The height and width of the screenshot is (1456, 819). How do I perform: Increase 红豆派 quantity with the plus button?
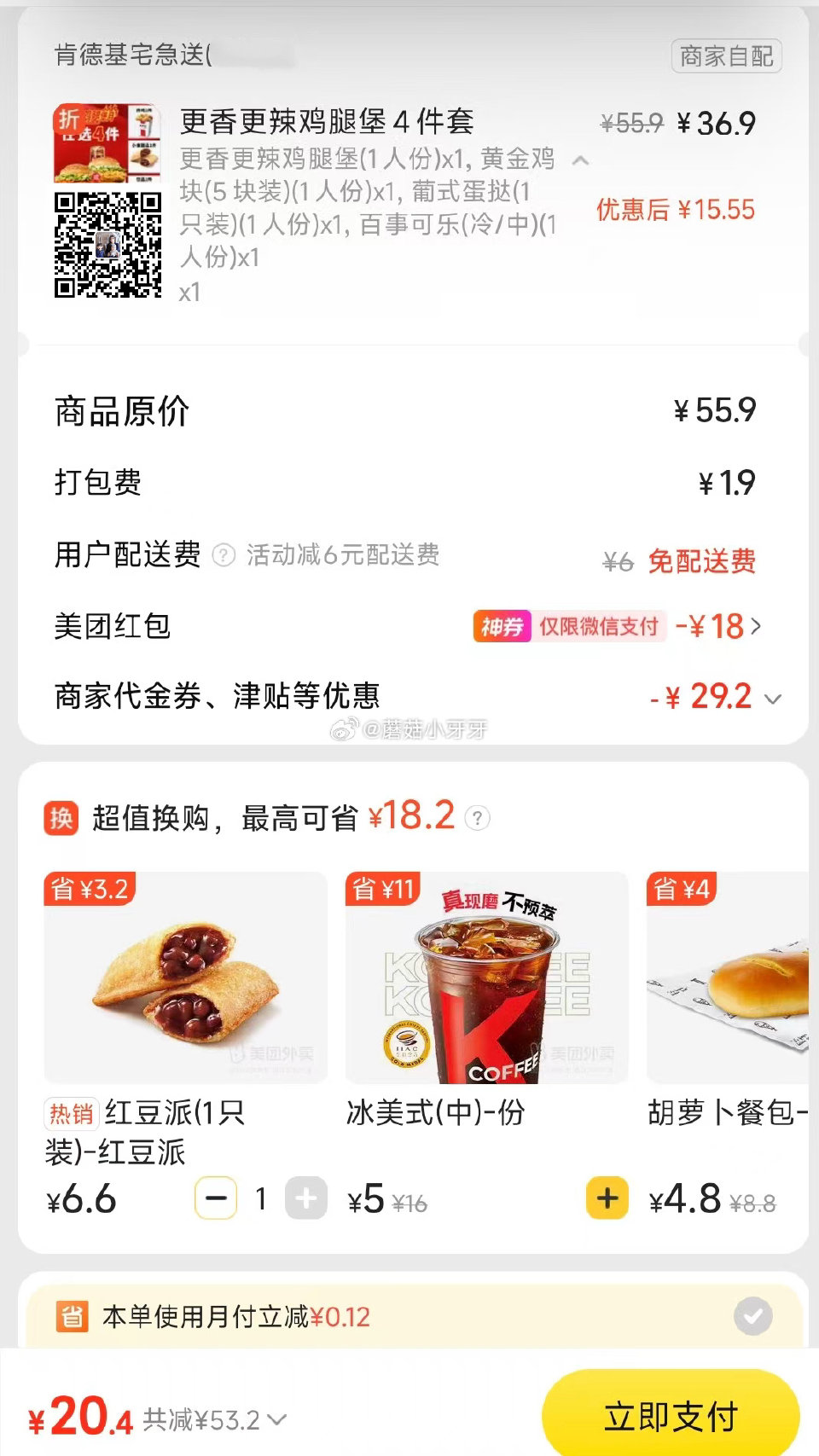pyautogui.click(x=305, y=1198)
